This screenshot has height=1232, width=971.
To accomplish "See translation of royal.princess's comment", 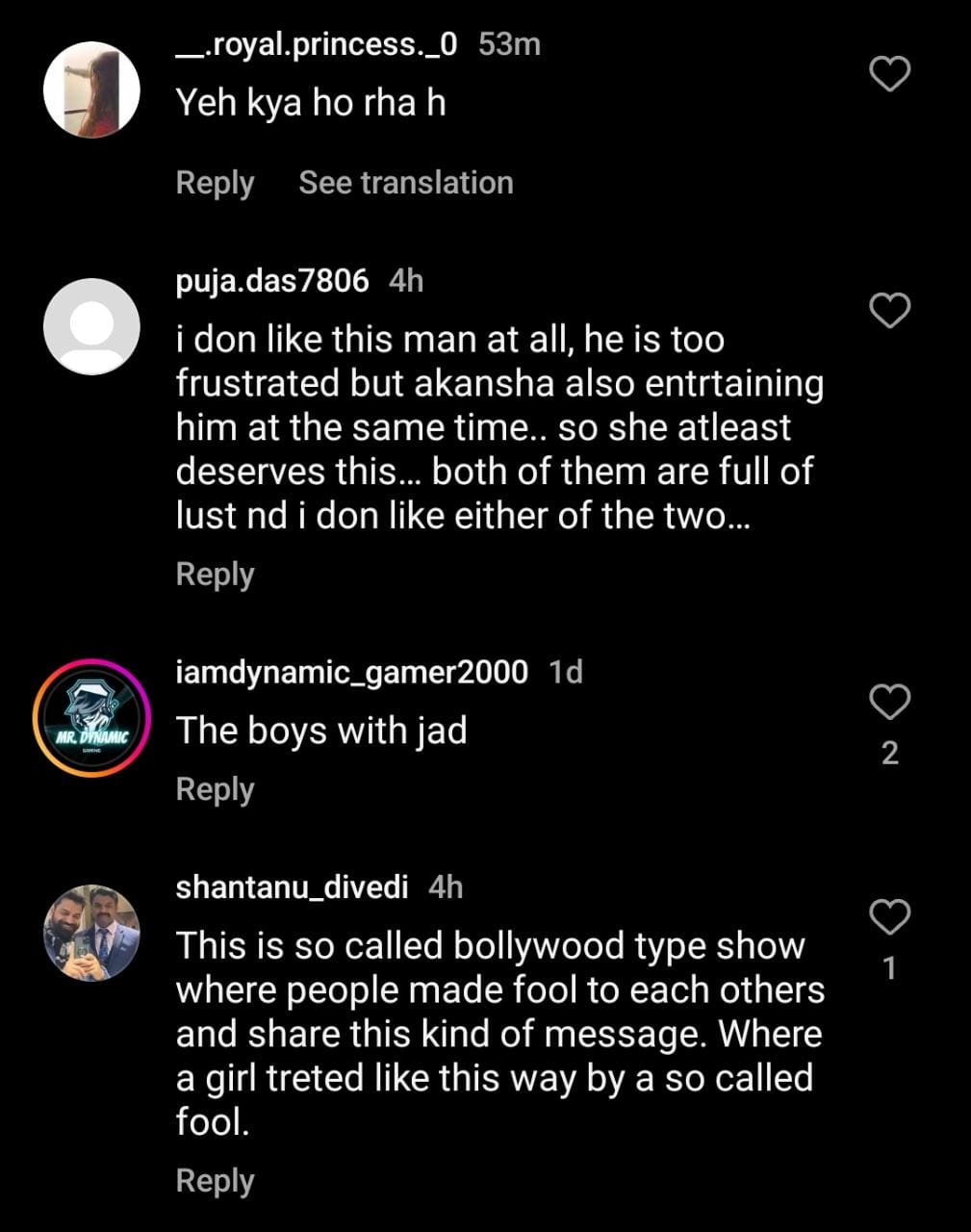I will point(405,183).
